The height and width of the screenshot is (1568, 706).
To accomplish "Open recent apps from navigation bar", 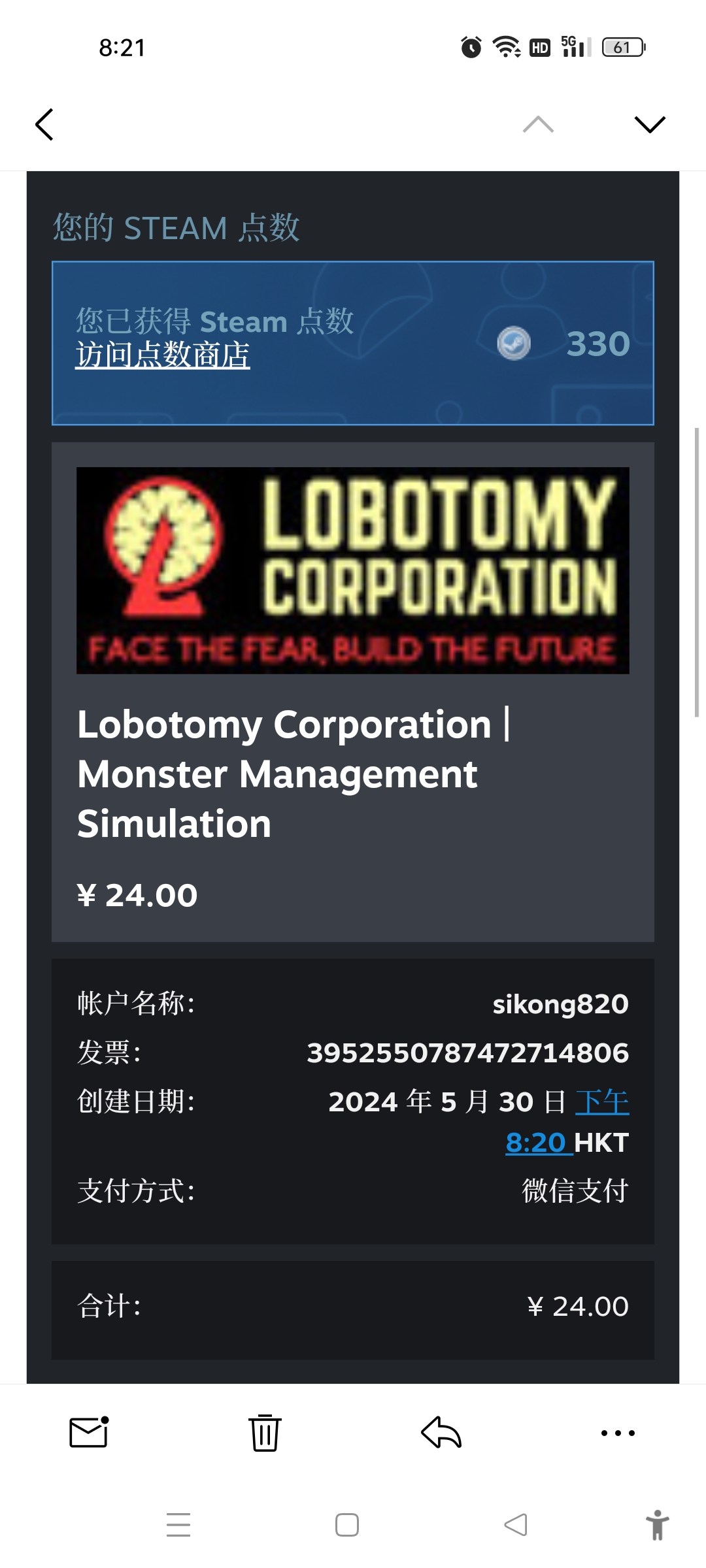I will tap(178, 1525).
